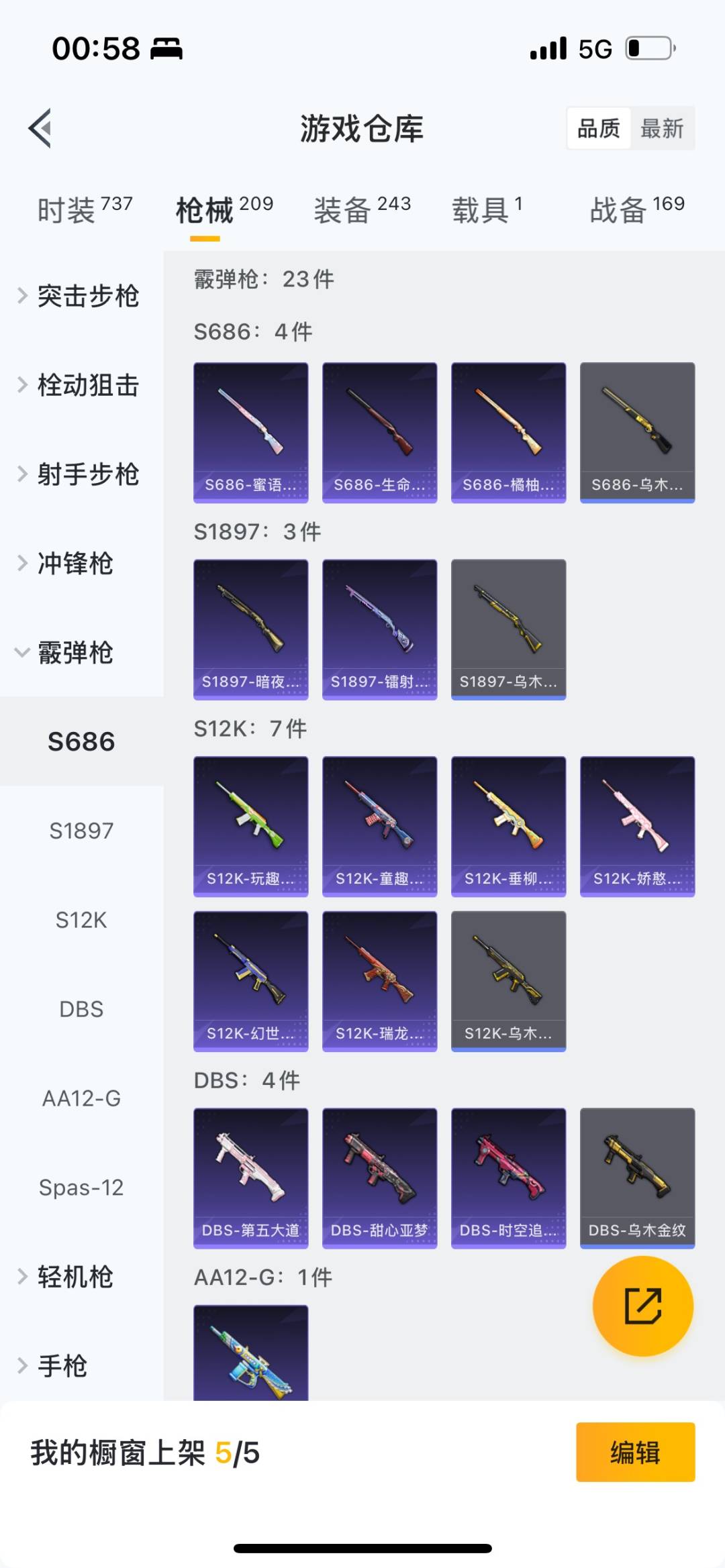Viewport: 725px width, 1568px height.
Task: Switch to the 时装 tab
Action: click(x=85, y=209)
